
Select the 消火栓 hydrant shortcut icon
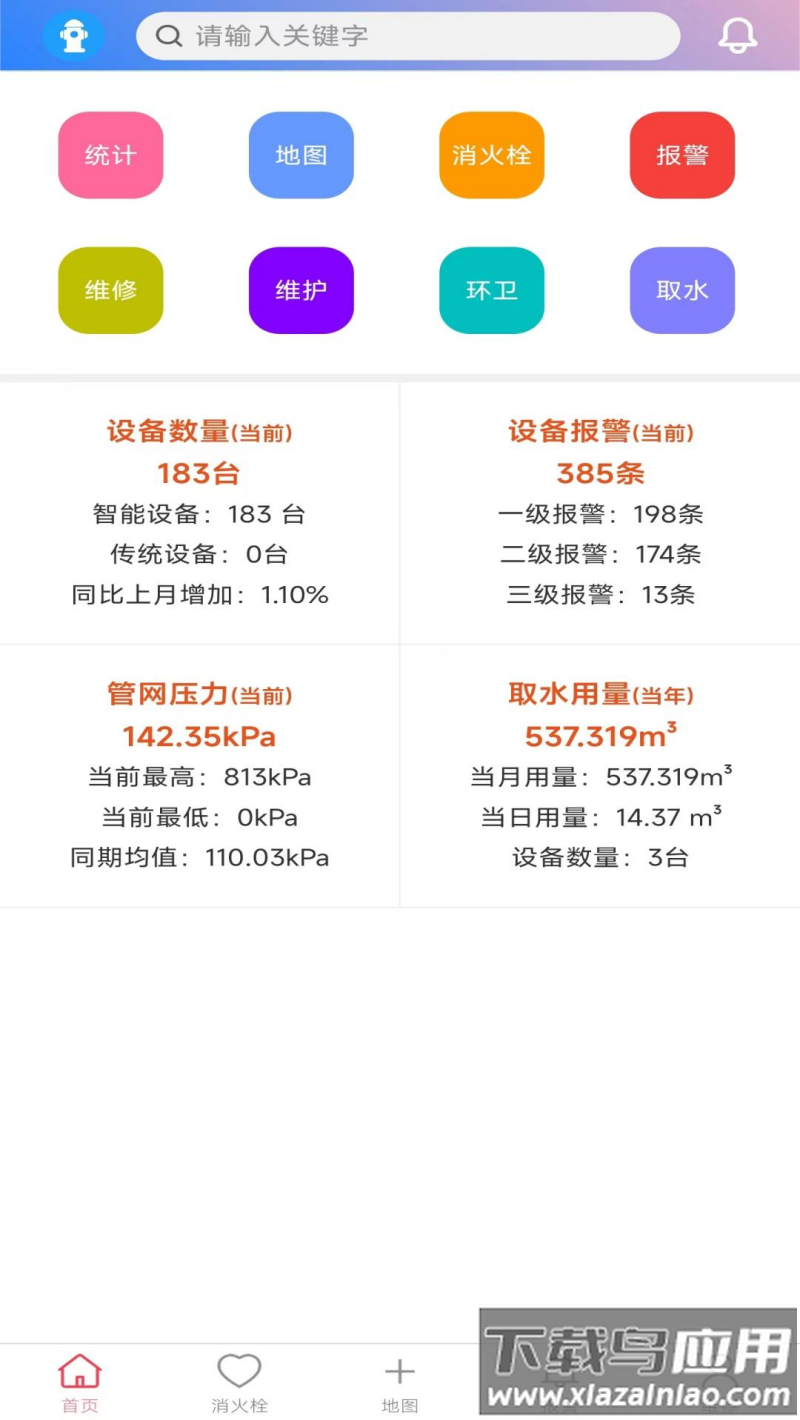(491, 155)
